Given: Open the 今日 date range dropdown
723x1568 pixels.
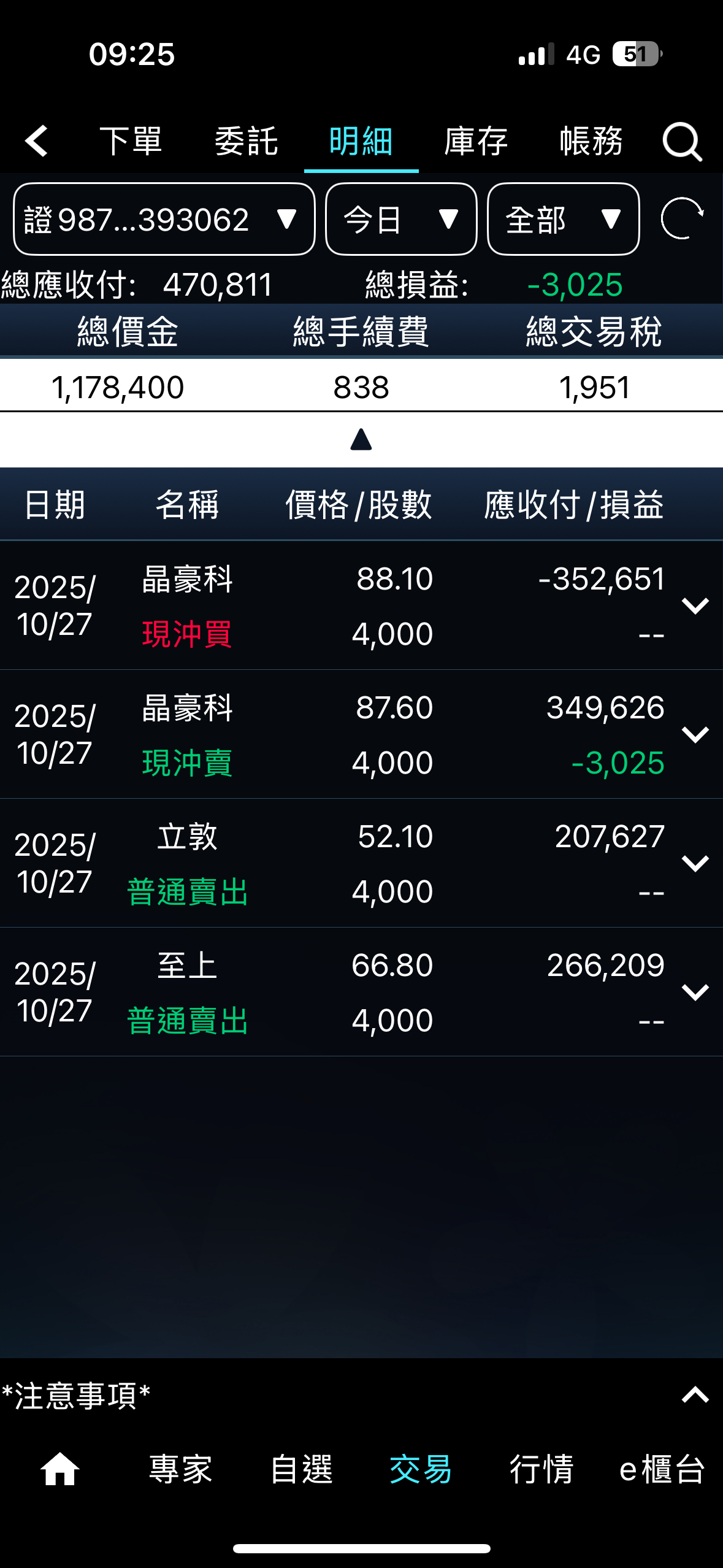Looking at the screenshot, I should (x=401, y=219).
